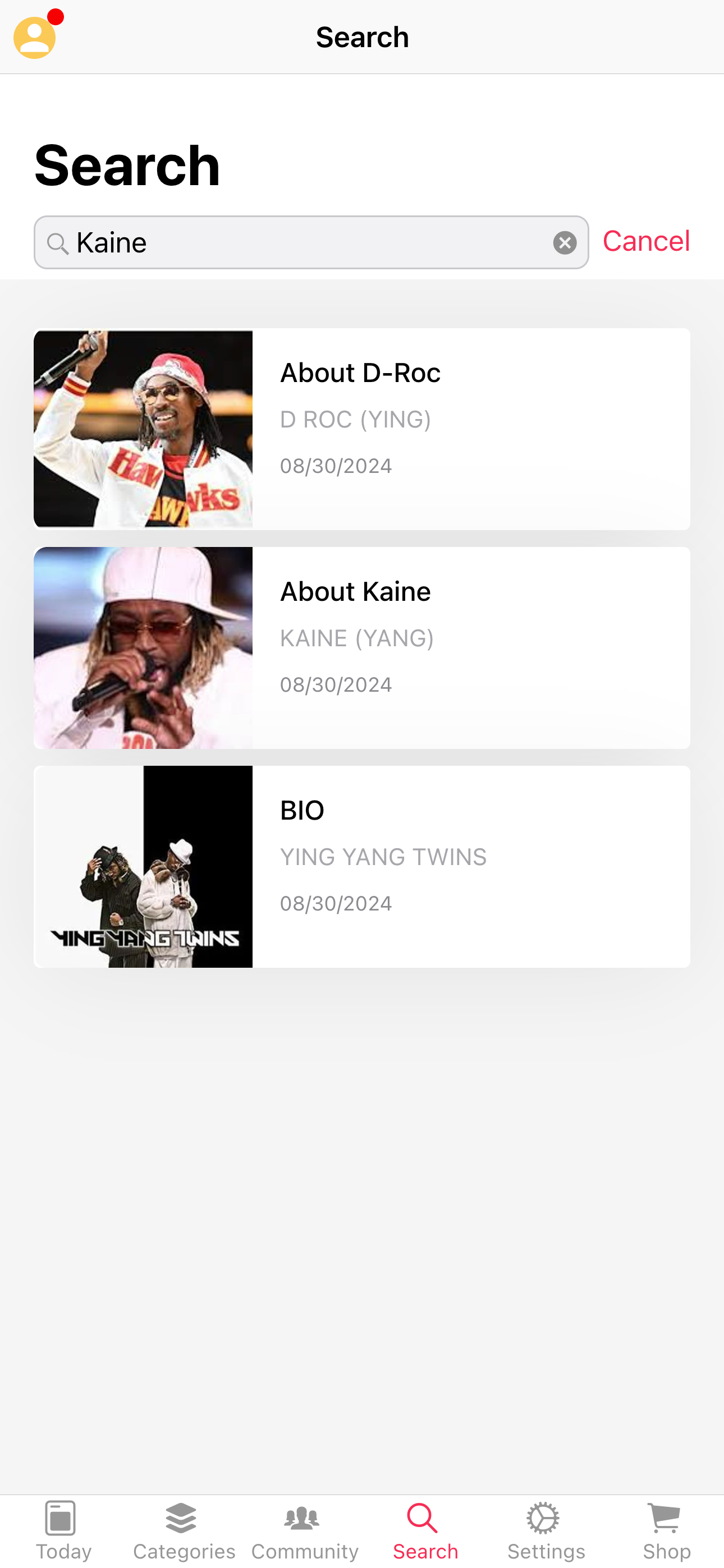The image size is (724, 1568).
Task: Tap the Search title header
Action: (127, 164)
